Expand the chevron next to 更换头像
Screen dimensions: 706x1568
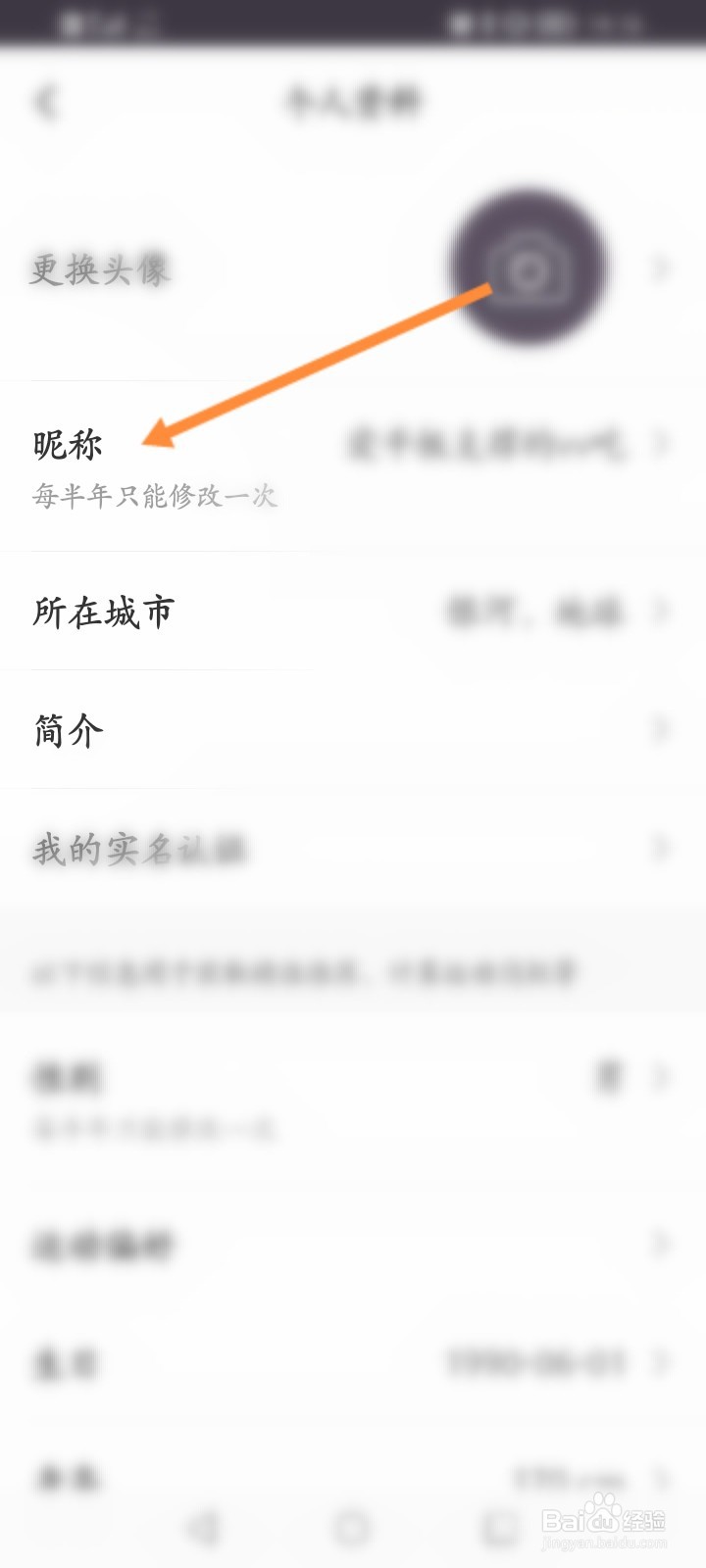click(663, 267)
